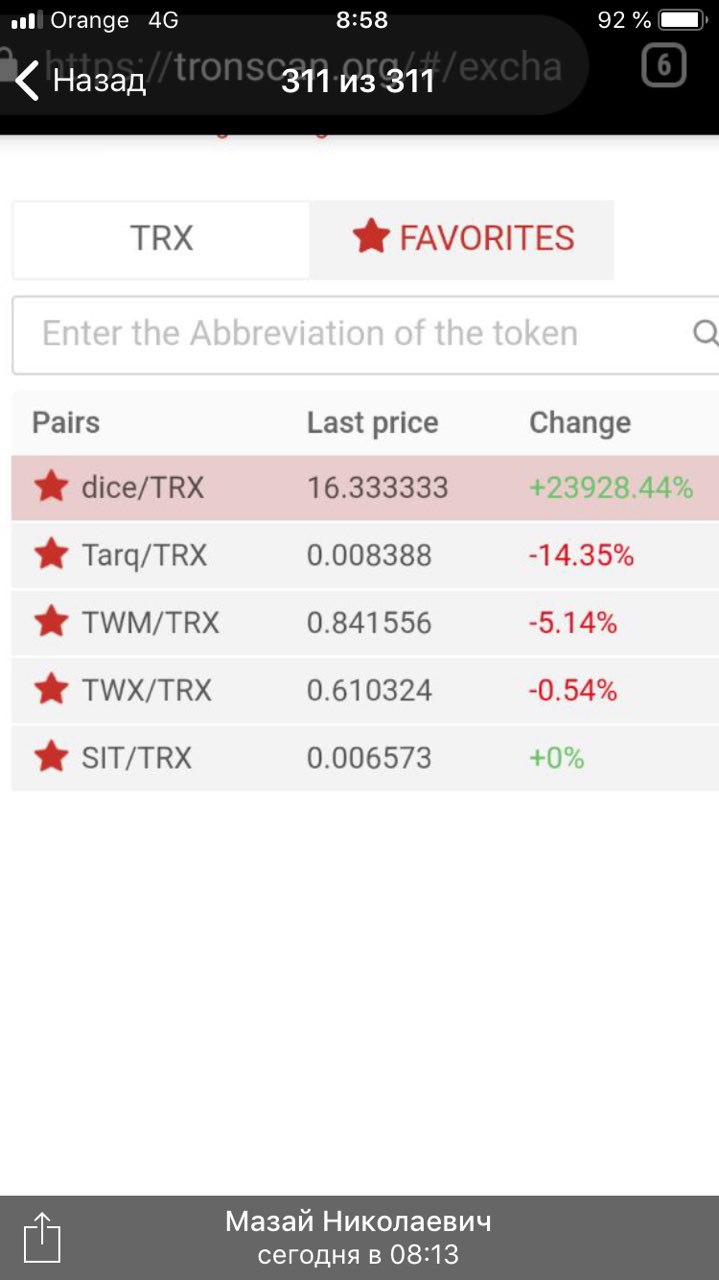
Task: Switch to the TRX tab
Action: 161,239
